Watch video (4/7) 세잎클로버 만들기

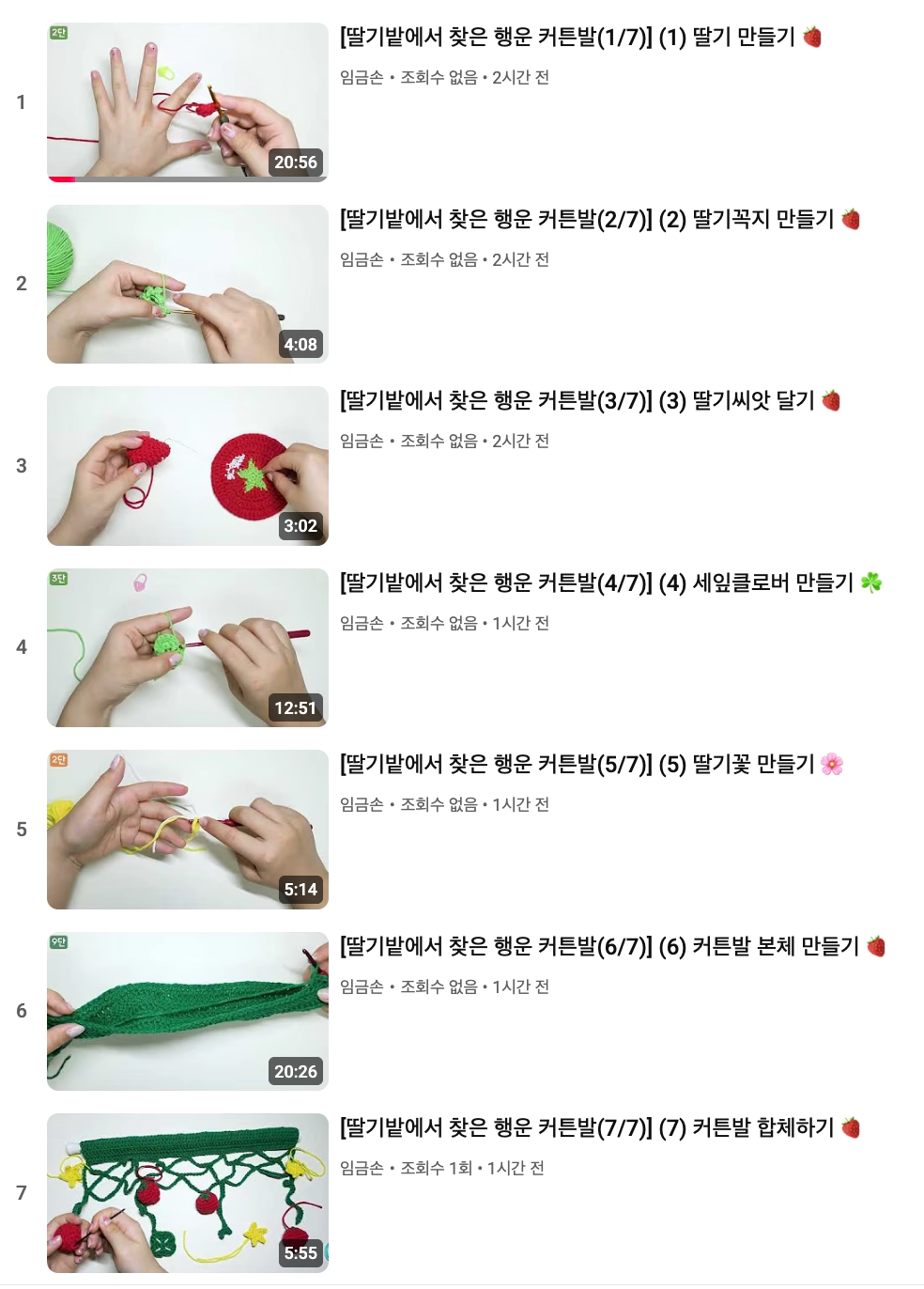(x=188, y=647)
